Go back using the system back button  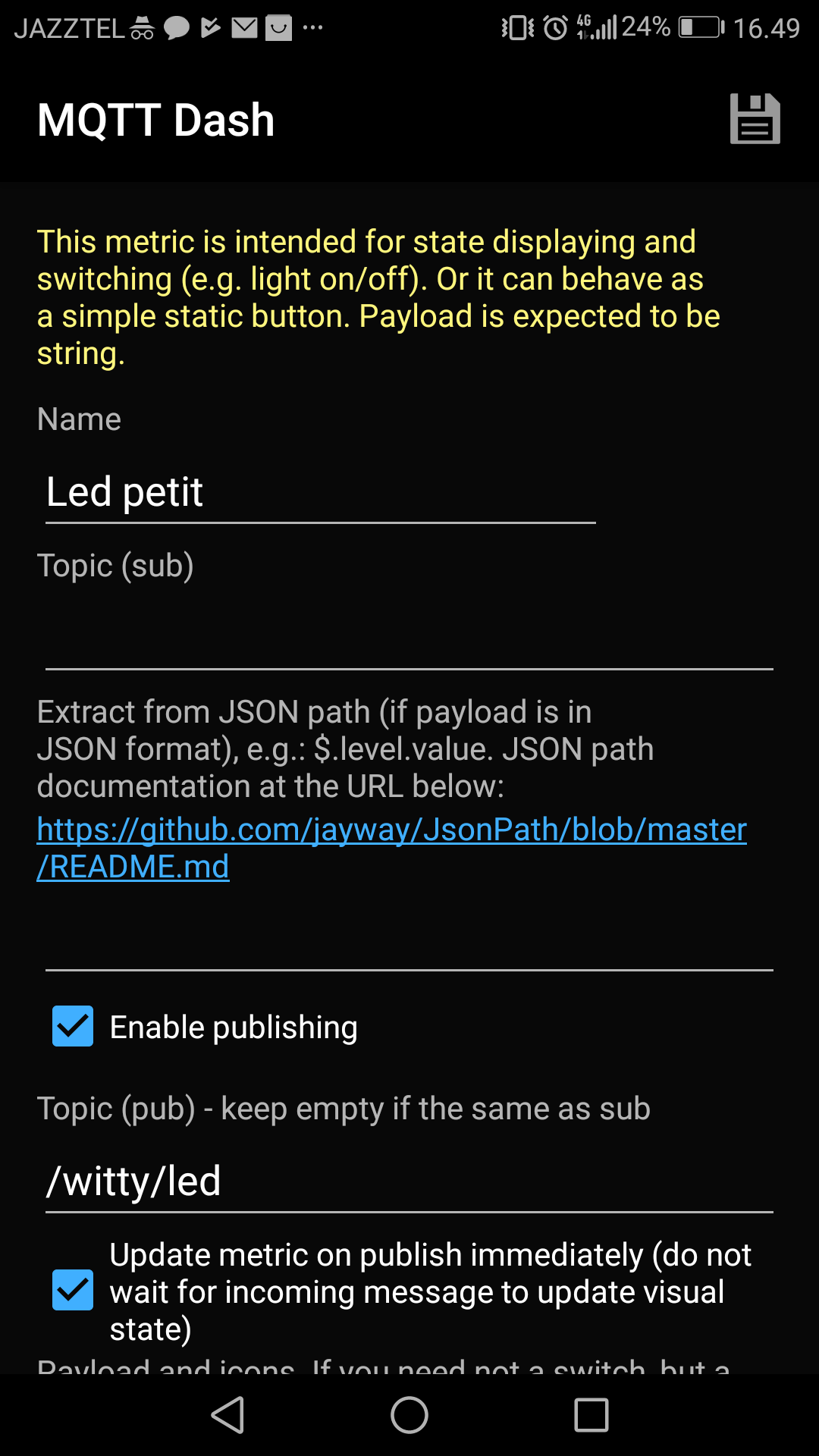[227, 1415]
